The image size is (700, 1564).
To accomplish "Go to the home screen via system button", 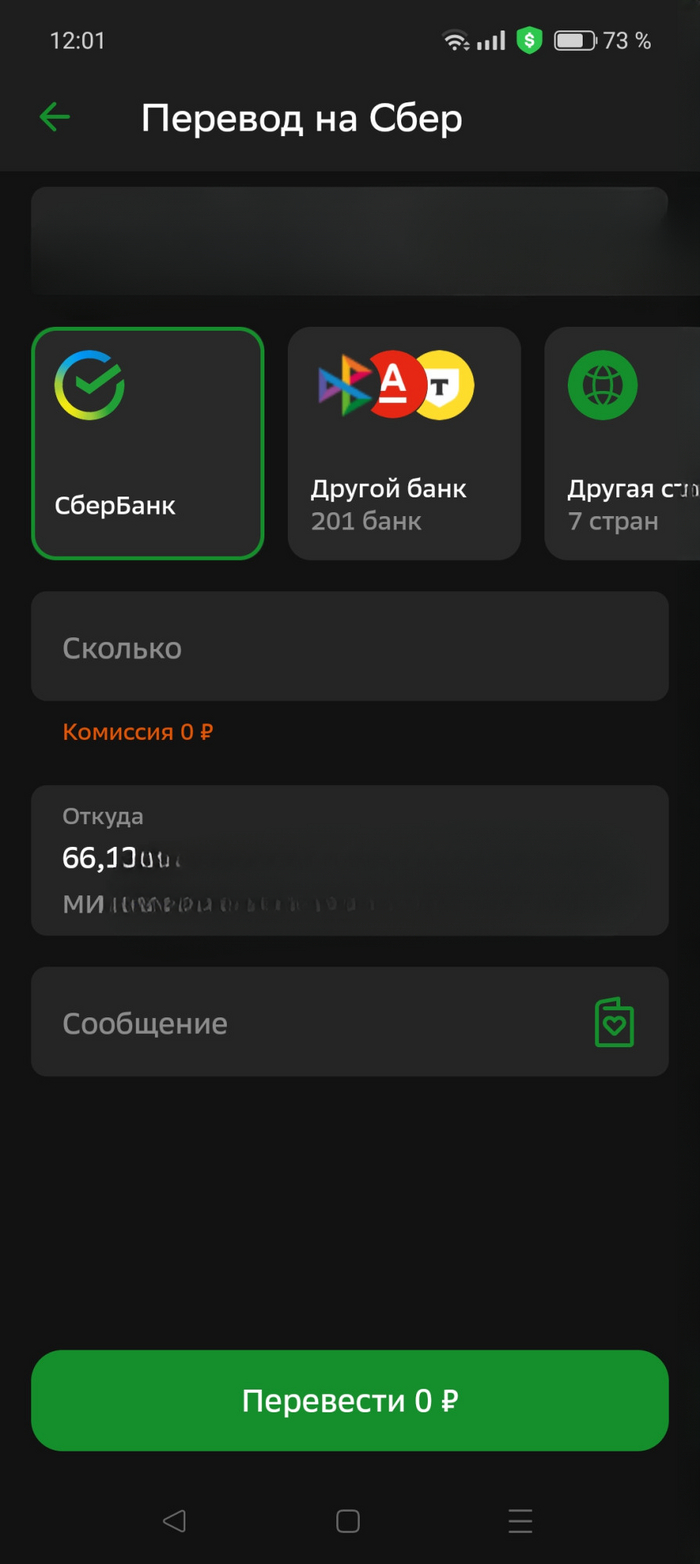I will pos(348,1521).
